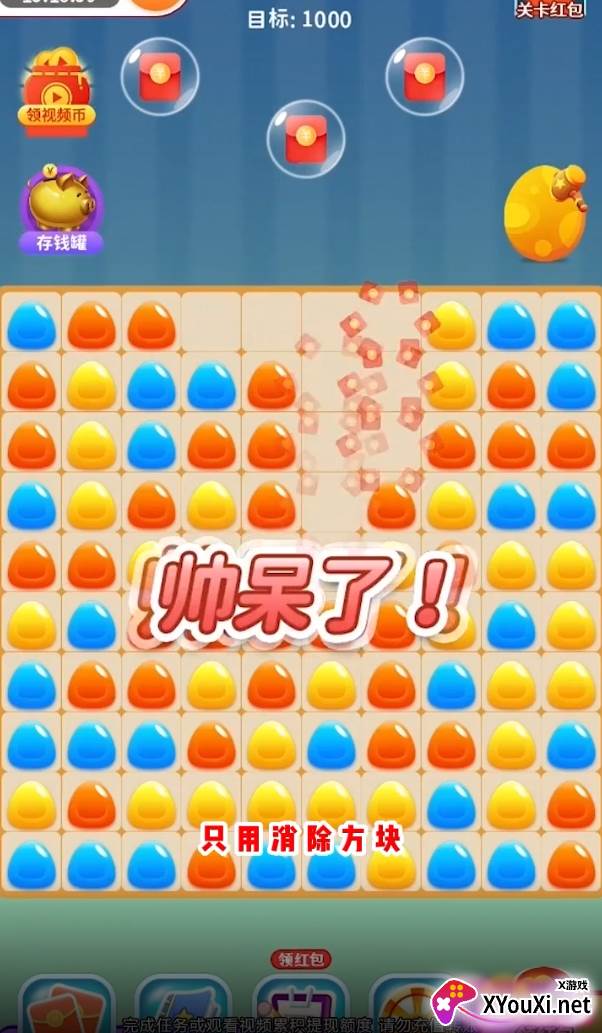Open the 存钱罐 piggy bank
Image resolution: width=602 pixels, height=1033 pixels.
pos(61,211)
